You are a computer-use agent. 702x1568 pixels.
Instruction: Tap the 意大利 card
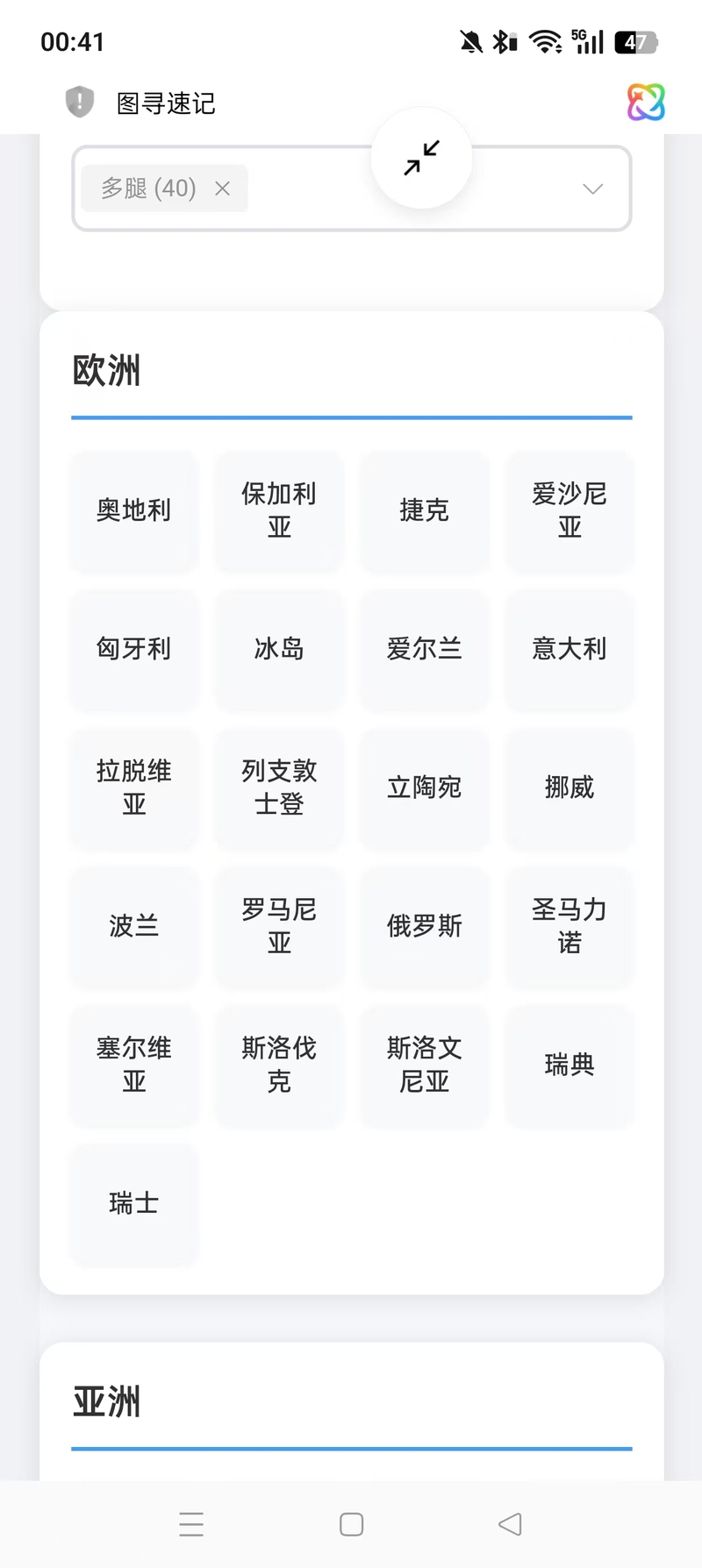(569, 649)
